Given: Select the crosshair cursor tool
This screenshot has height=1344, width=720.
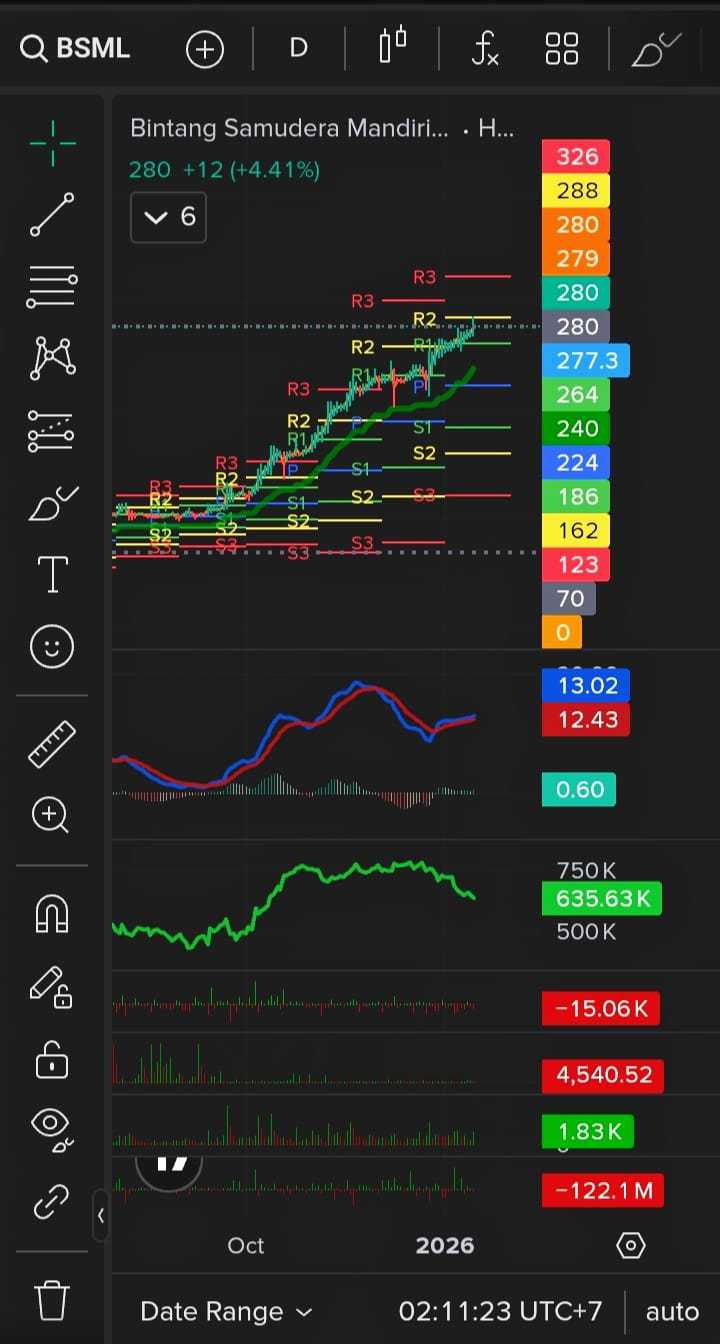Looking at the screenshot, I should click(x=52, y=143).
